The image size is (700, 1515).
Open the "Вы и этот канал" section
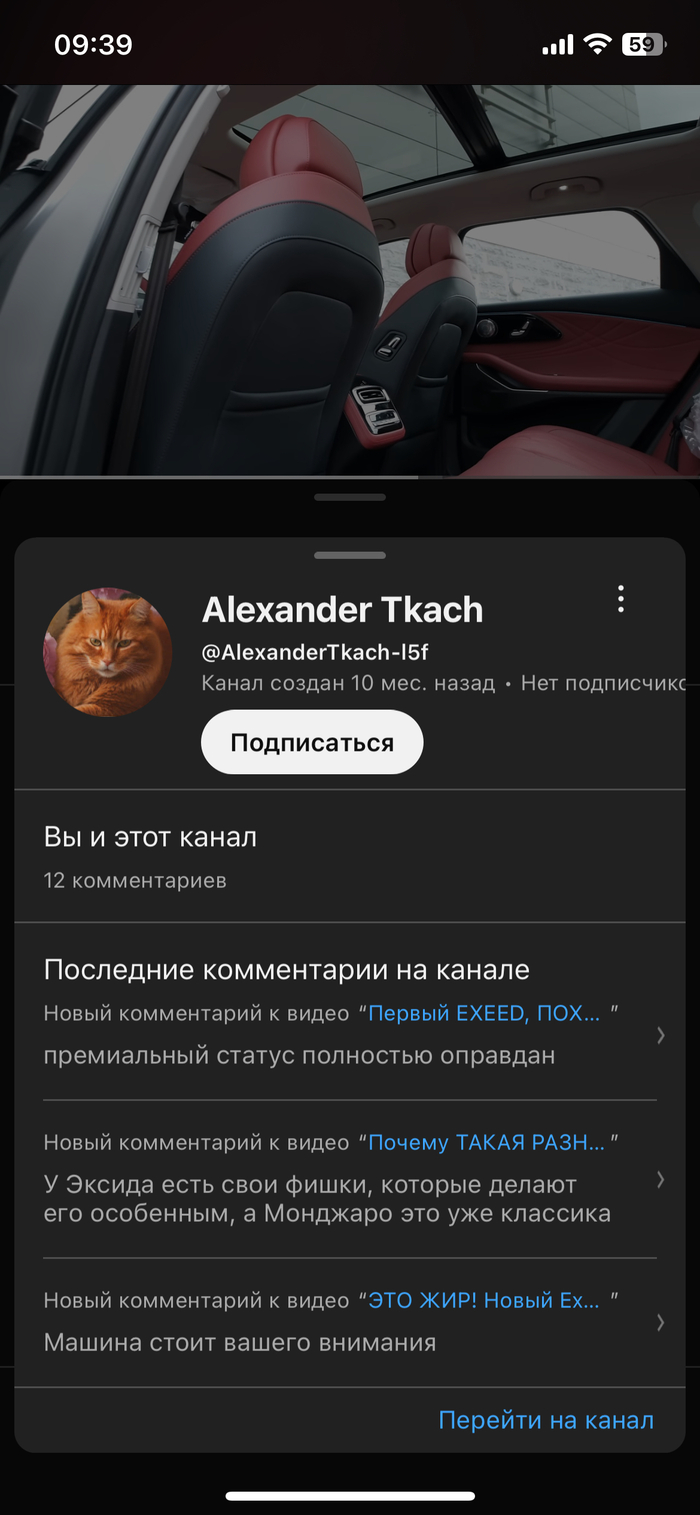(350, 856)
